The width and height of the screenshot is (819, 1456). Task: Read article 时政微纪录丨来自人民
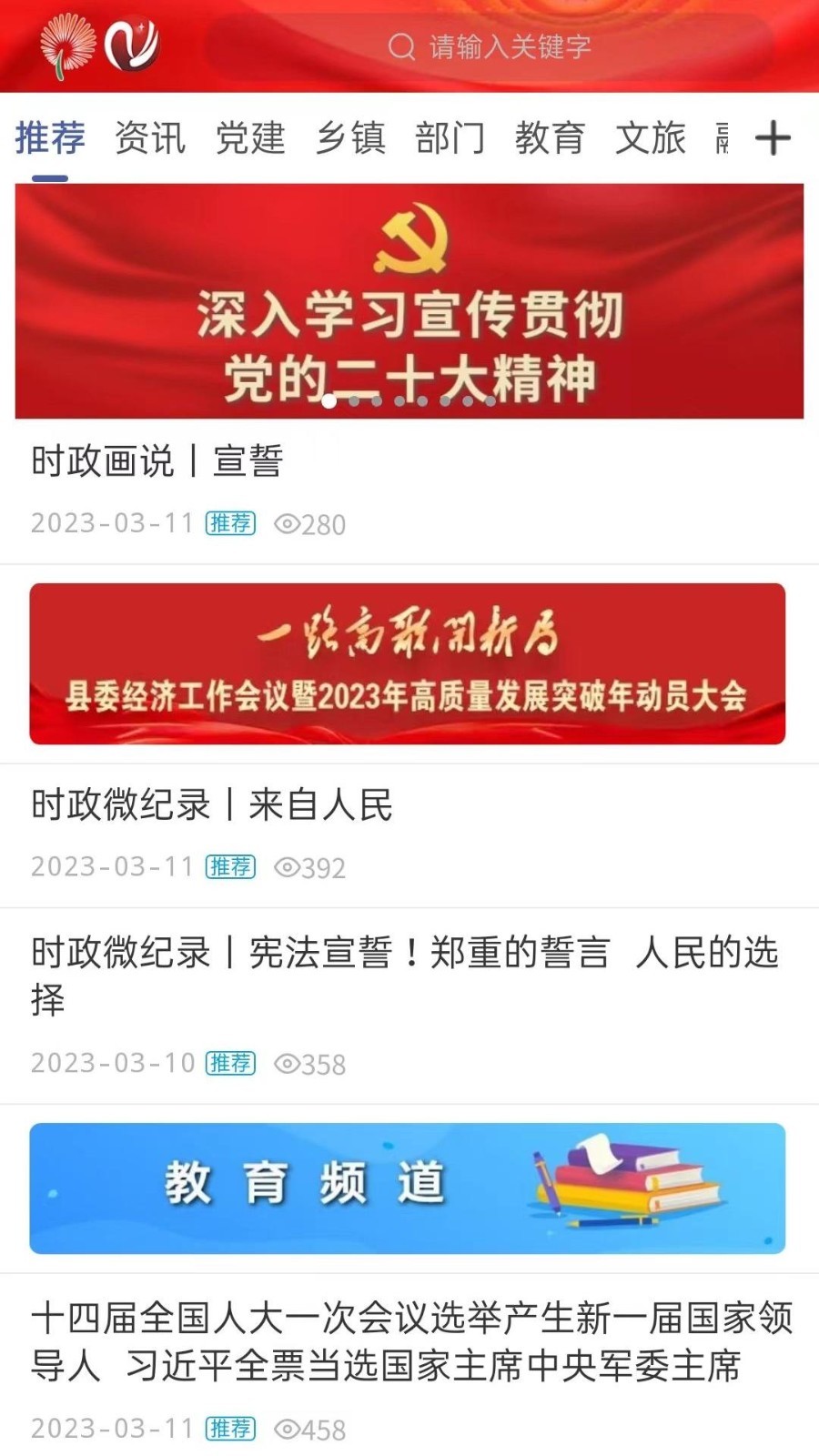211,805
